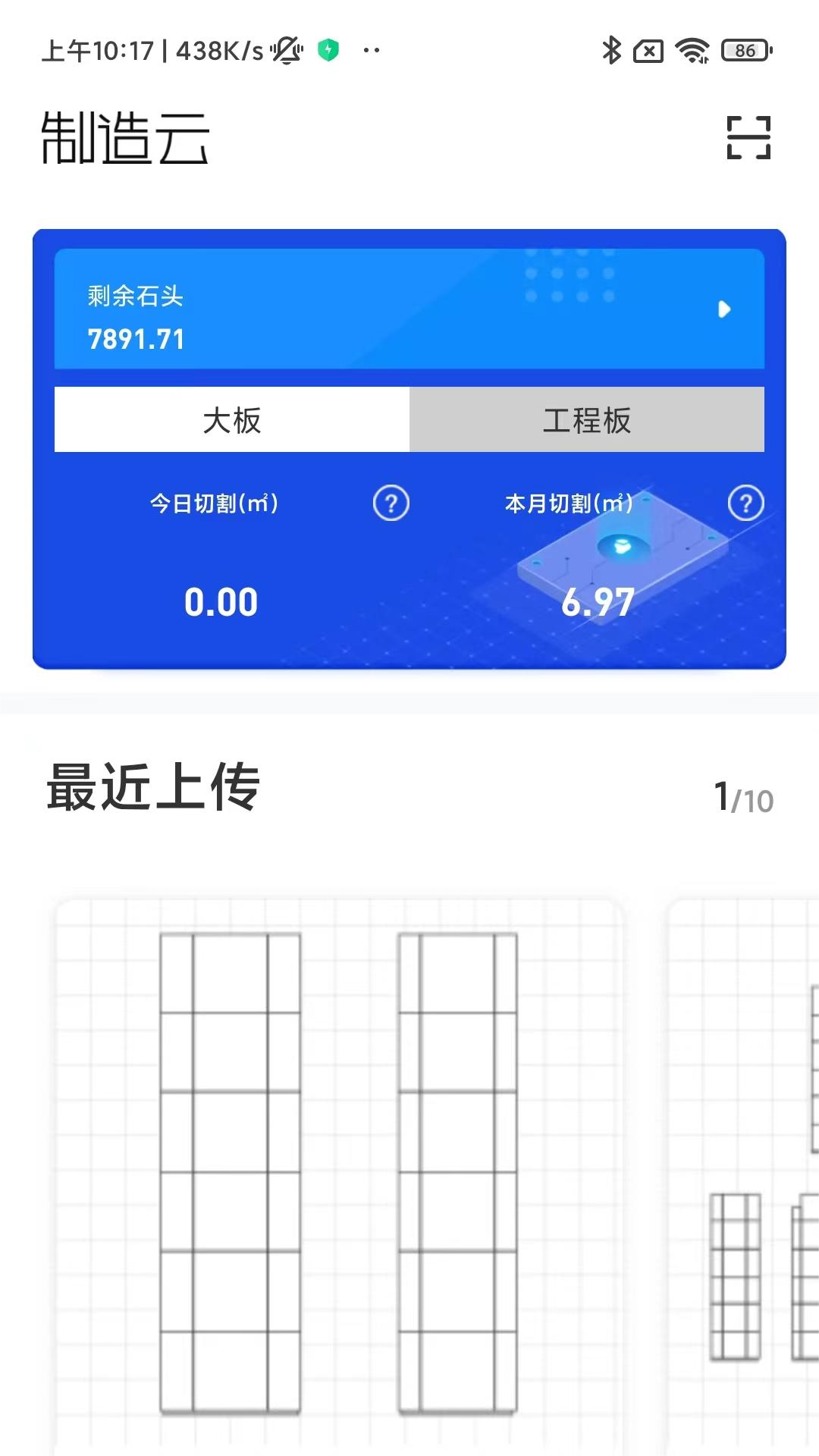Tap the 制造云 app title

126,139
